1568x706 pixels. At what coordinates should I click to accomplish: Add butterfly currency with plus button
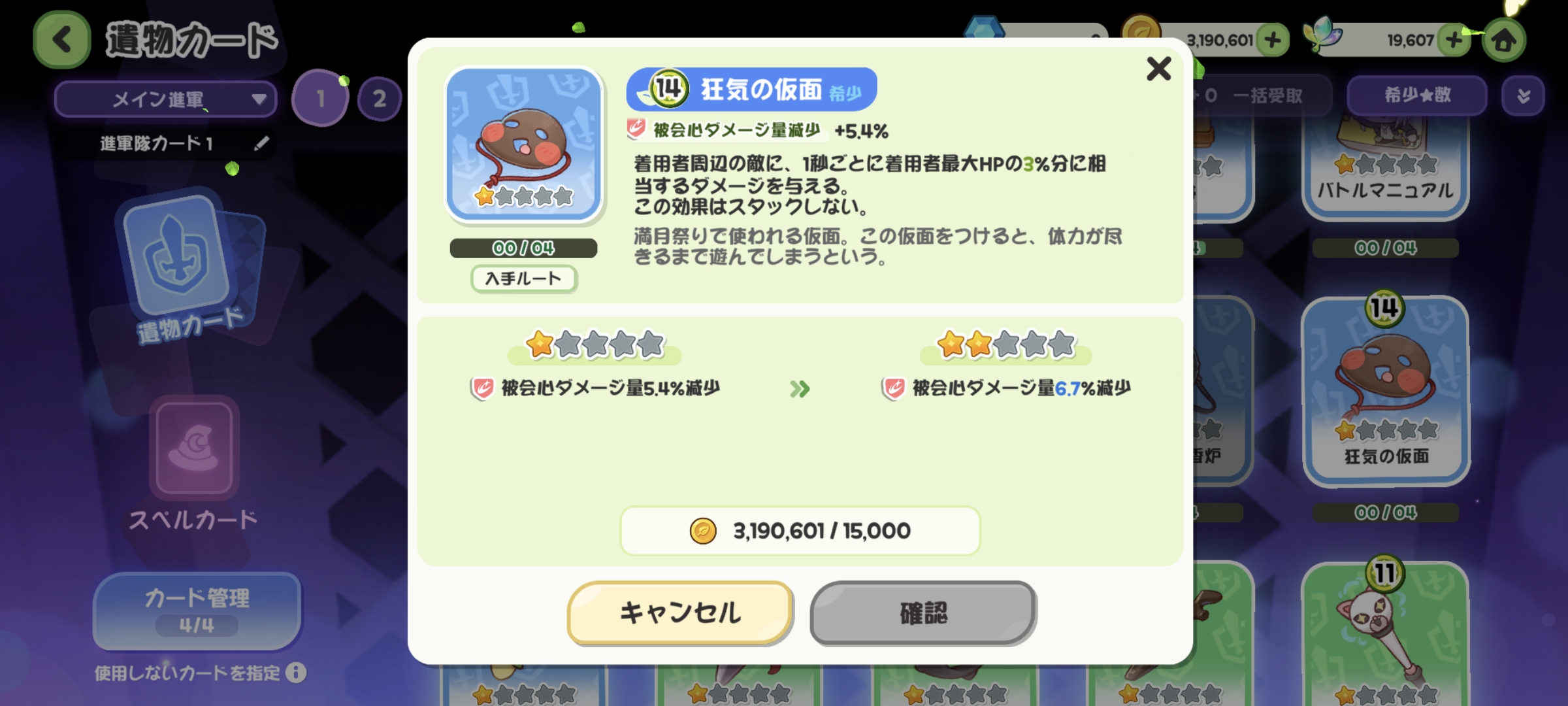click(1454, 41)
